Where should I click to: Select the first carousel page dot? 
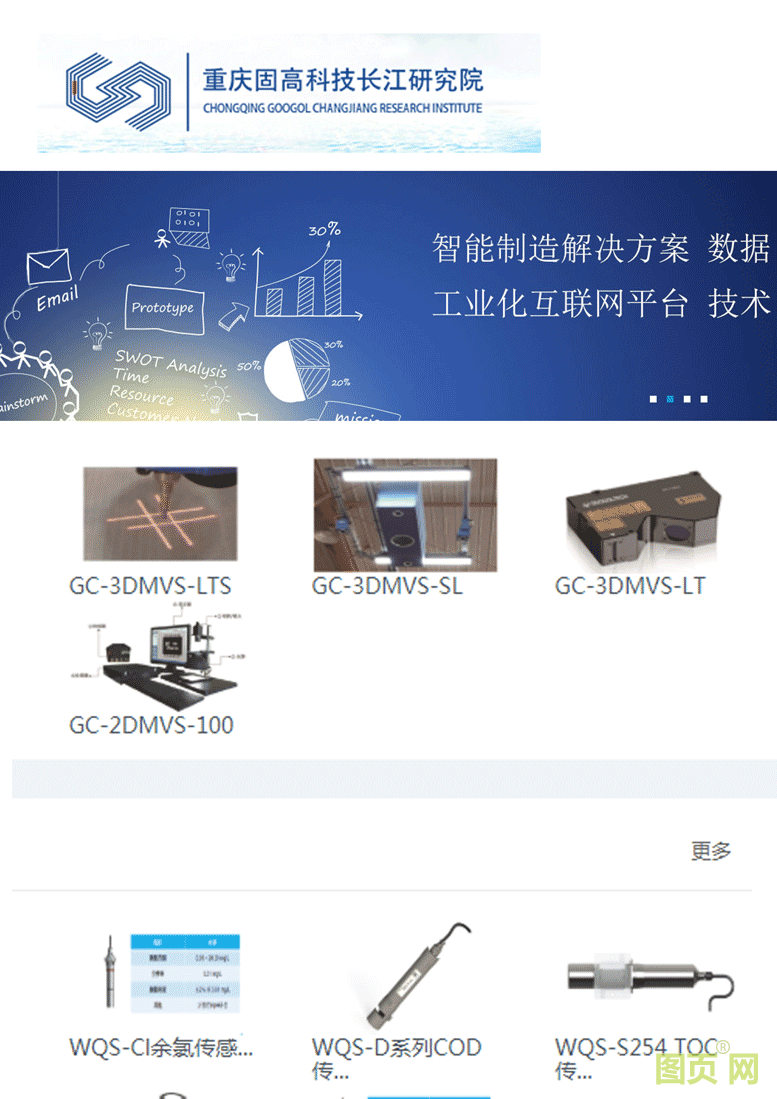point(653,399)
